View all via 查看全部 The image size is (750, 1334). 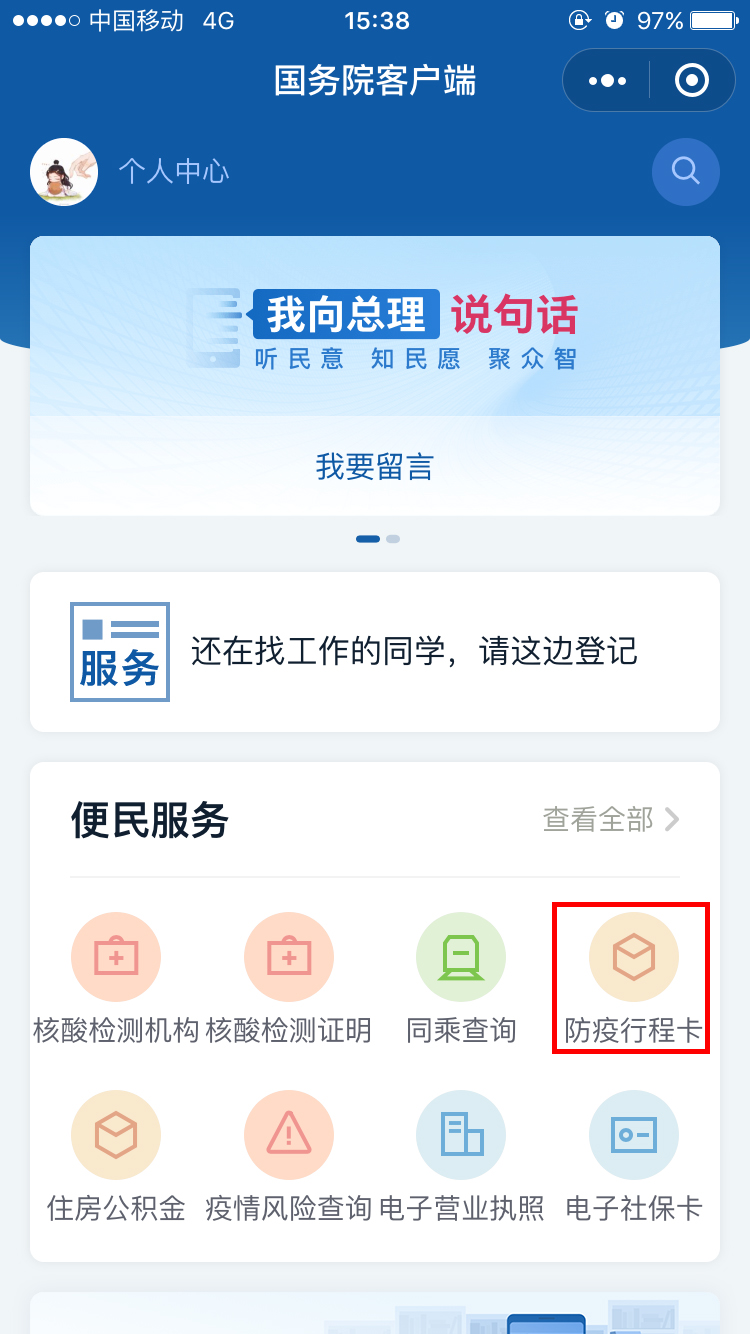[x=610, y=820]
